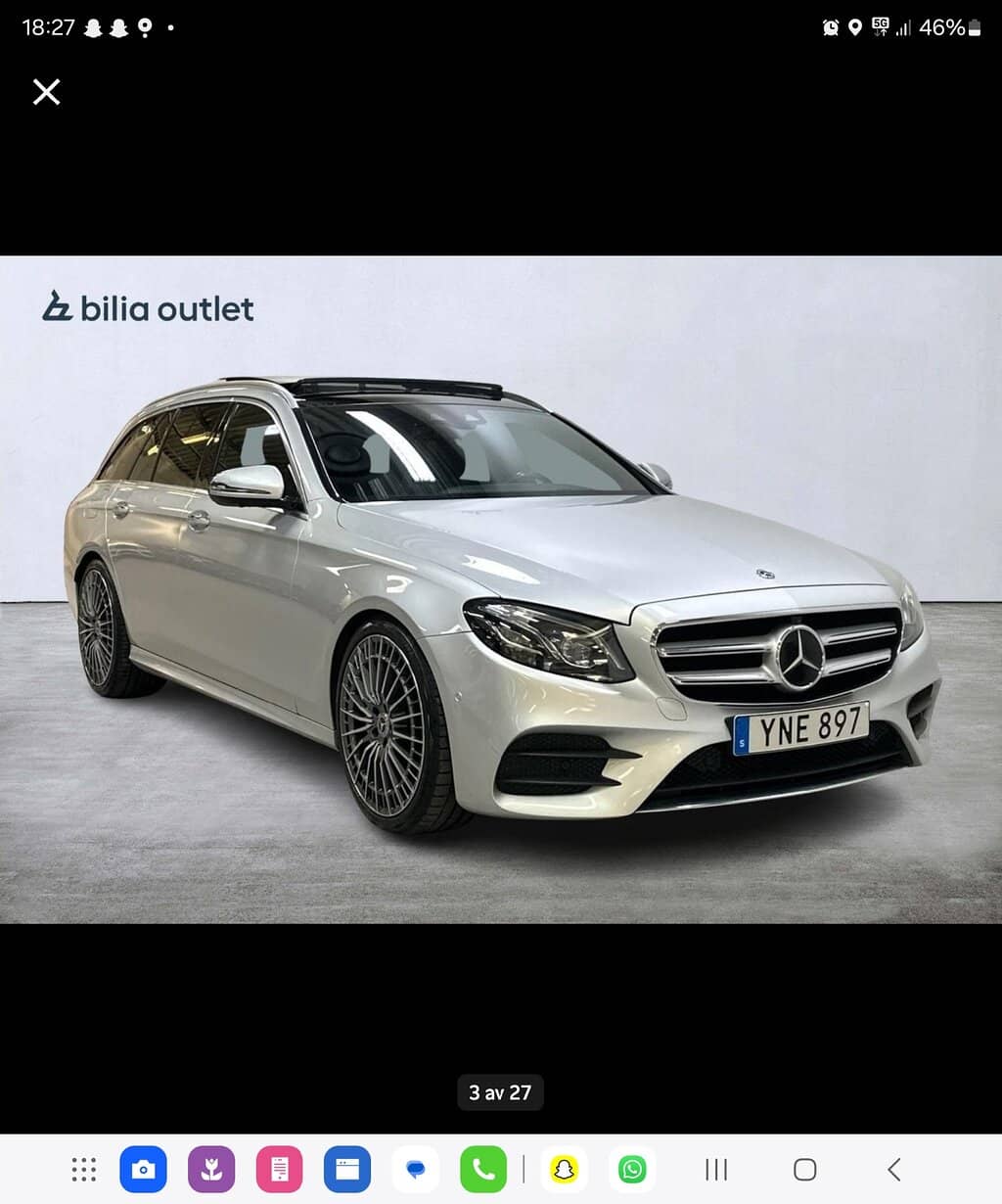Open the blue browser app in taskbar
This screenshot has width=1002, height=1204.
coord(347,1169)
